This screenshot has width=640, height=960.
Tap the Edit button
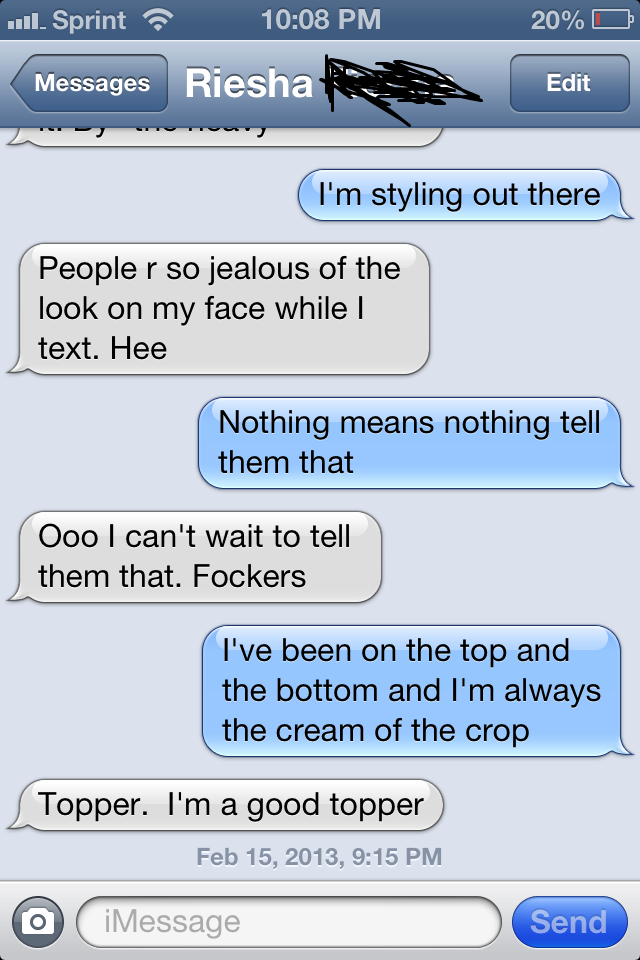point(568,84)
